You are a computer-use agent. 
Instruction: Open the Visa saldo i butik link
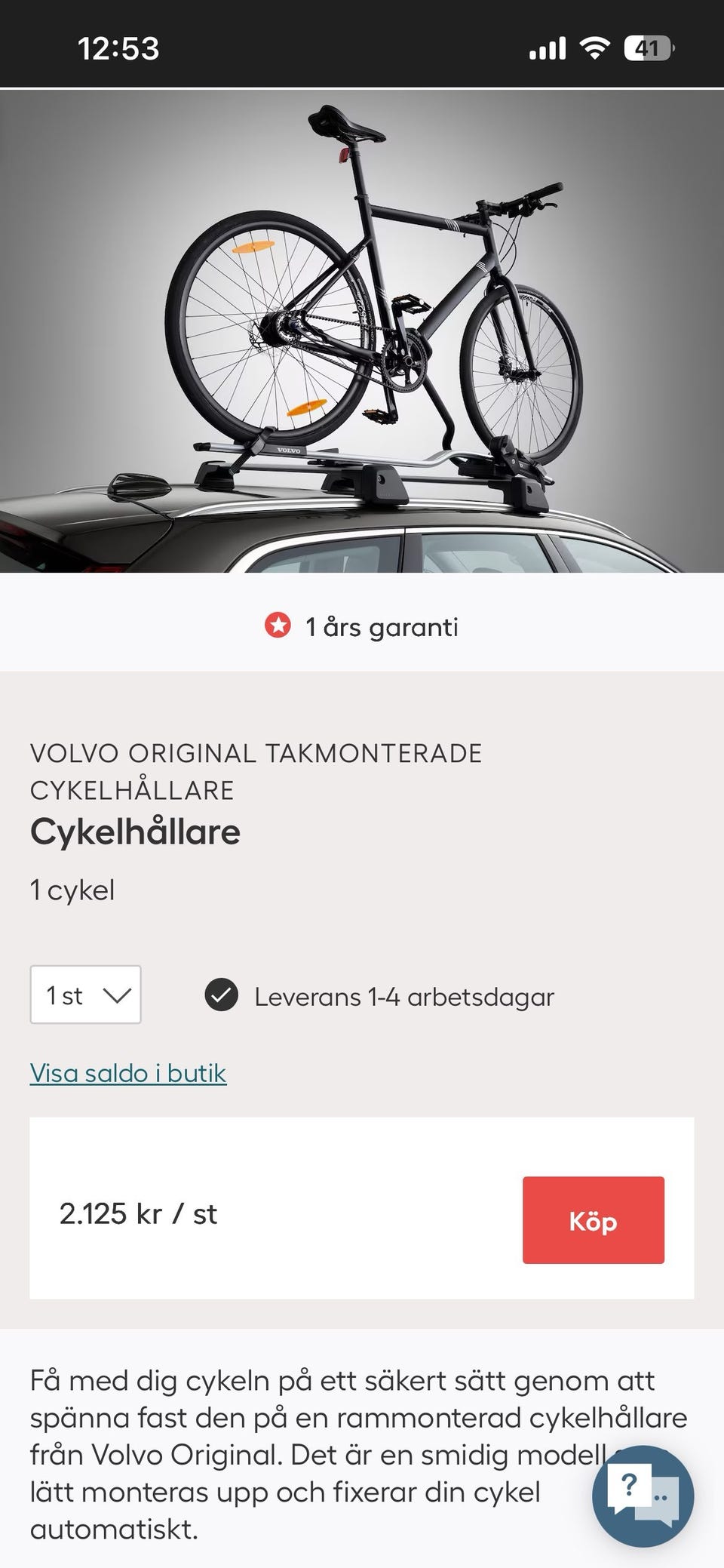click(127, 1072)
